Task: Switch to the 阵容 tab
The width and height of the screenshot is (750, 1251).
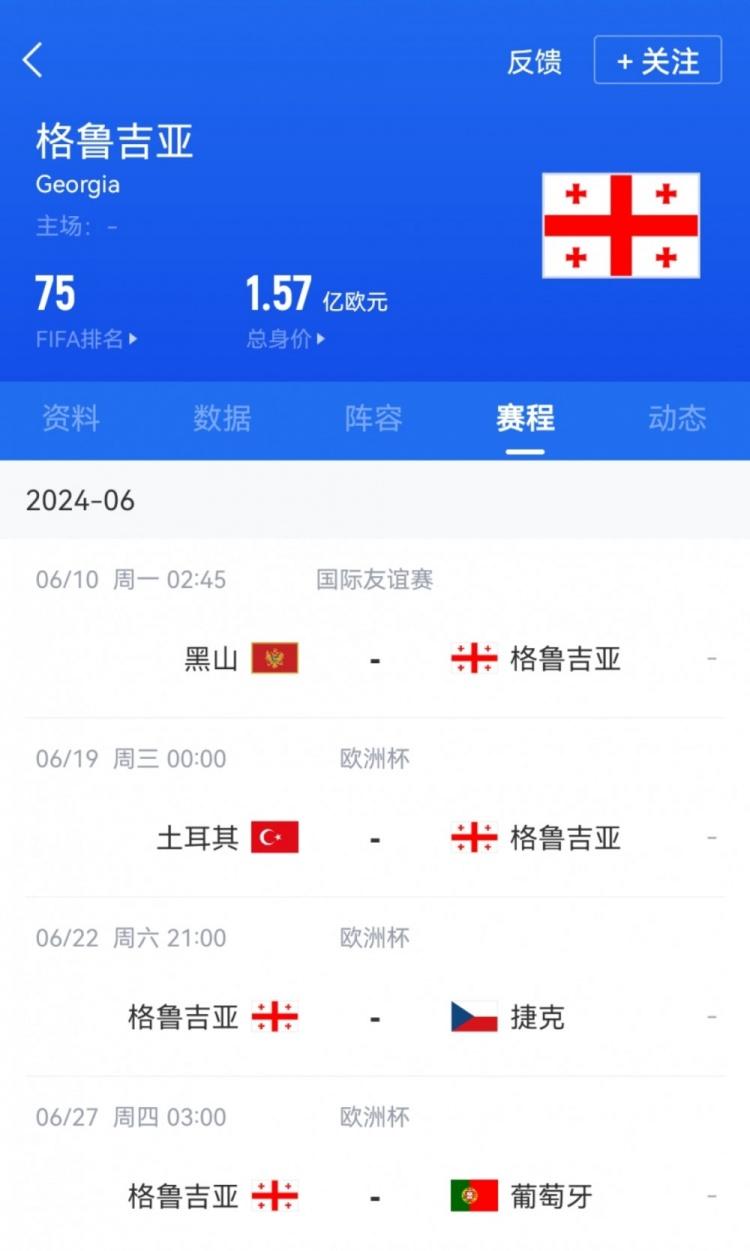Action: pos(374,418)
